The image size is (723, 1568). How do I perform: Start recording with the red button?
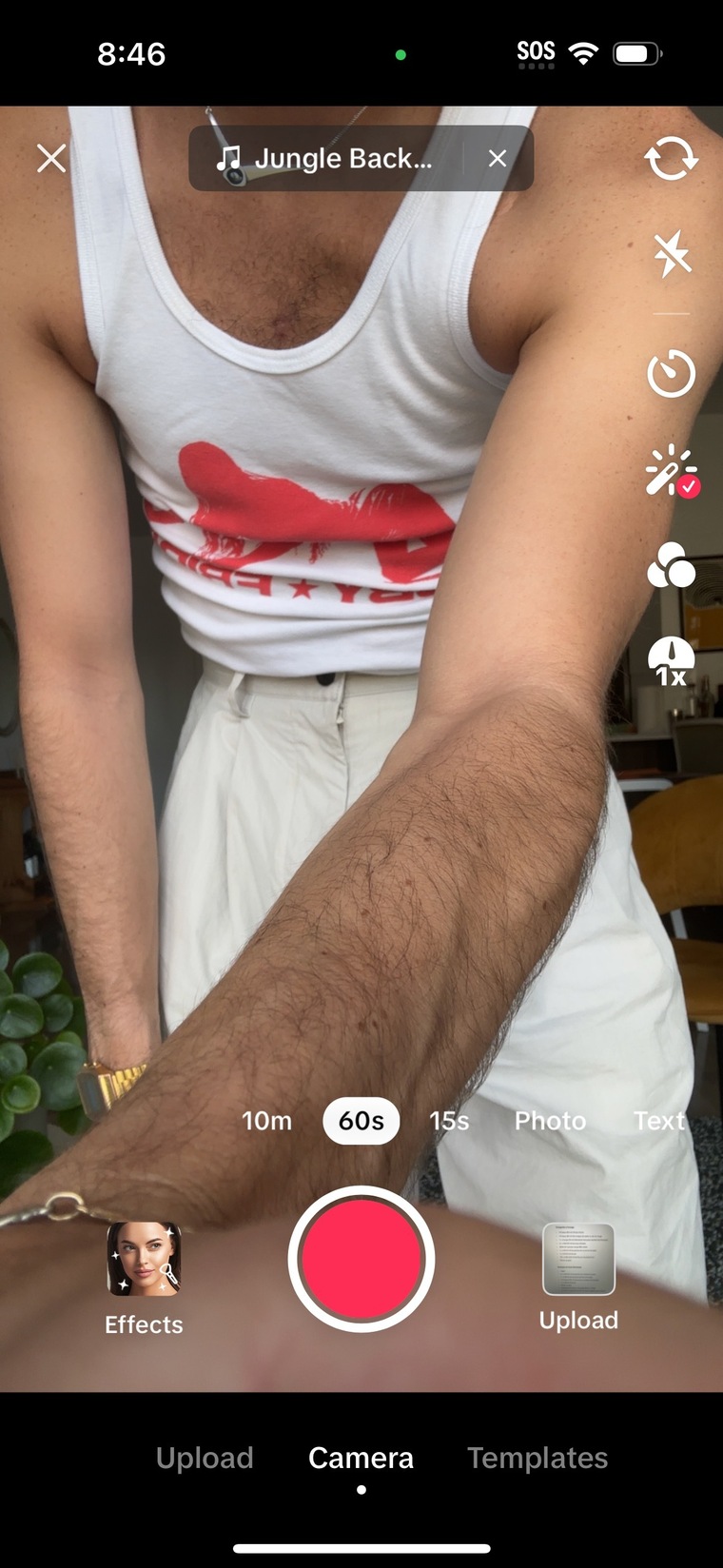pos(361,1259)
